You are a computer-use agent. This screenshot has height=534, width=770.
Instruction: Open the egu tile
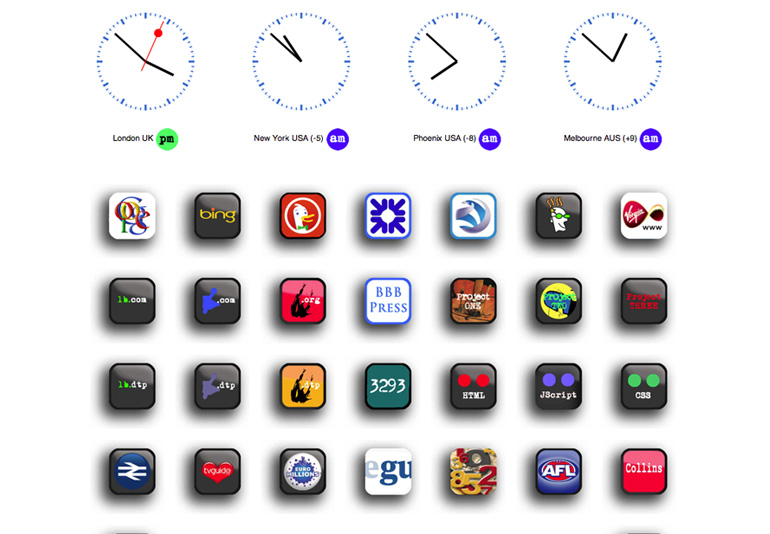tap(388, 471)
